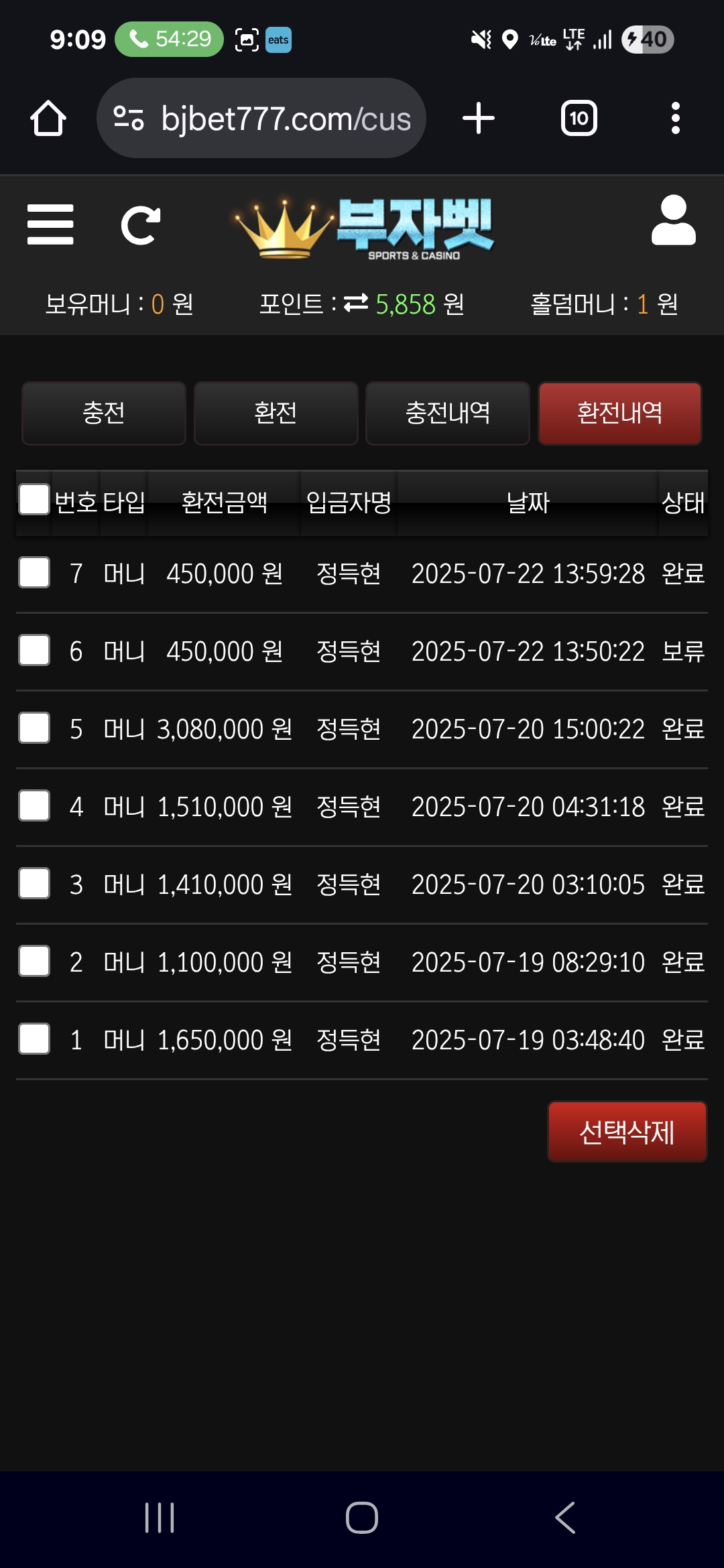Open the browser overflow menu
Image resolution: width=724 pixels, height=1568 pixels.
[x=676, y=119]
